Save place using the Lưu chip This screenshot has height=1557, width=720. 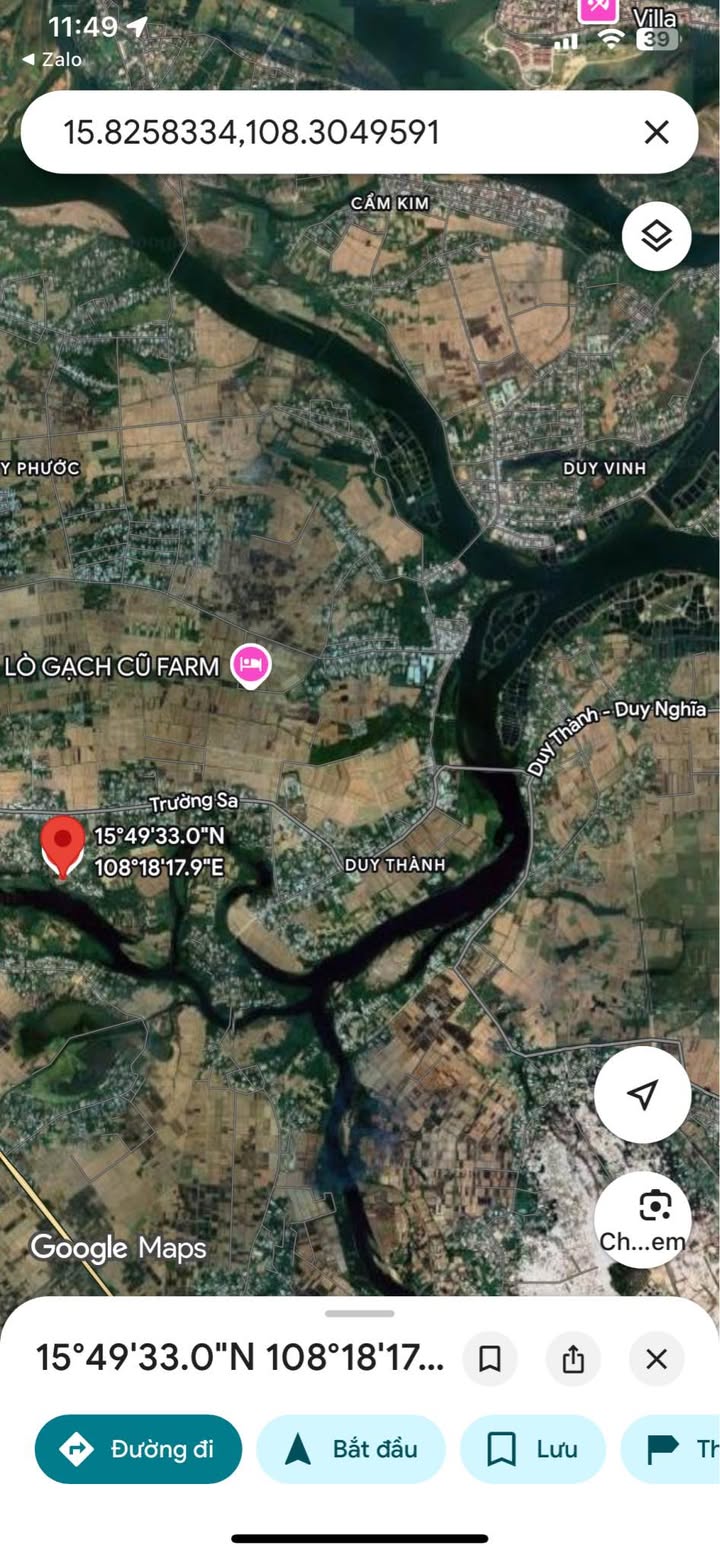pyautogui.click(x=533, y=1448)
